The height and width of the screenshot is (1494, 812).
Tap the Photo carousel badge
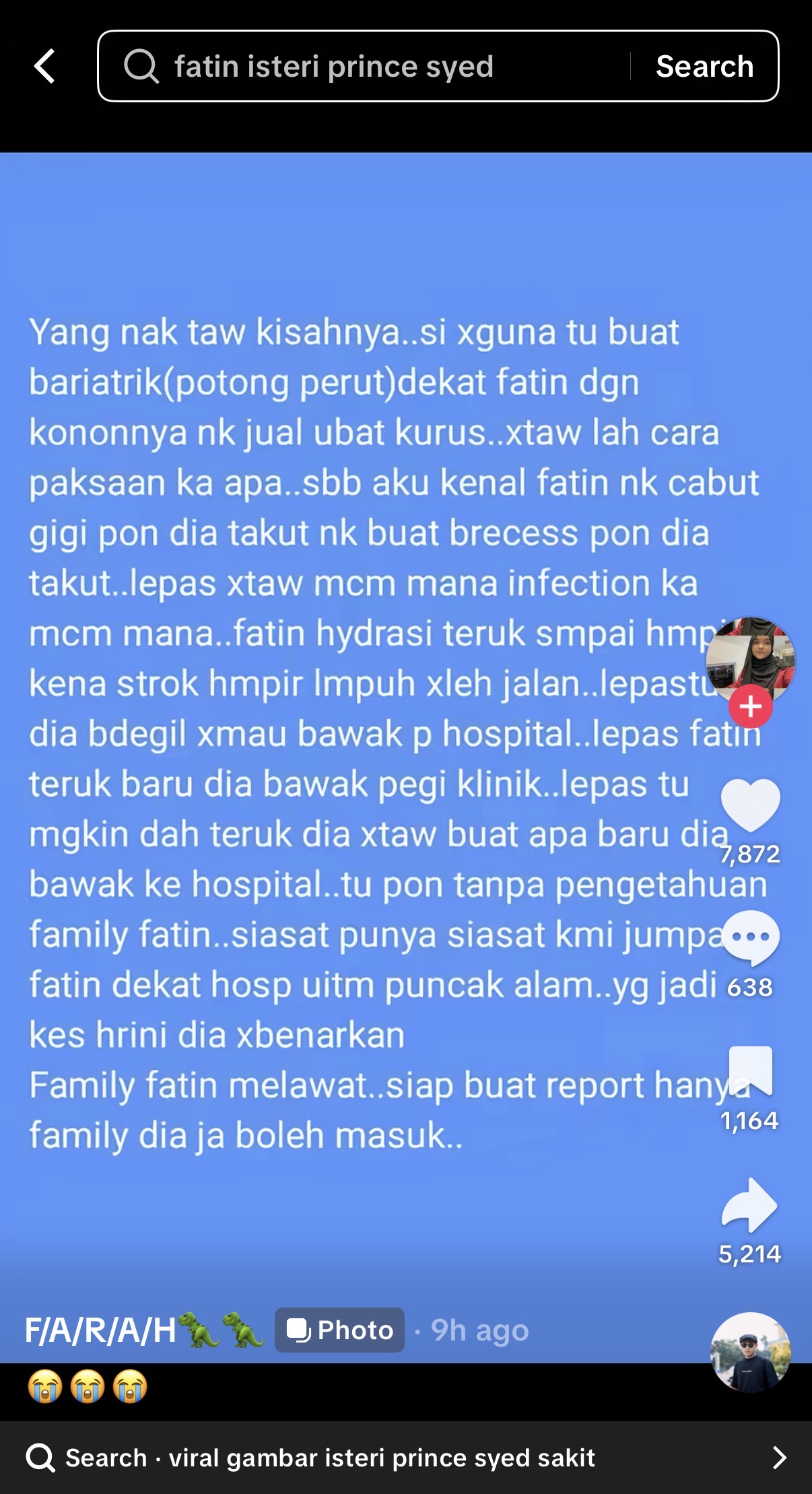339,1330
